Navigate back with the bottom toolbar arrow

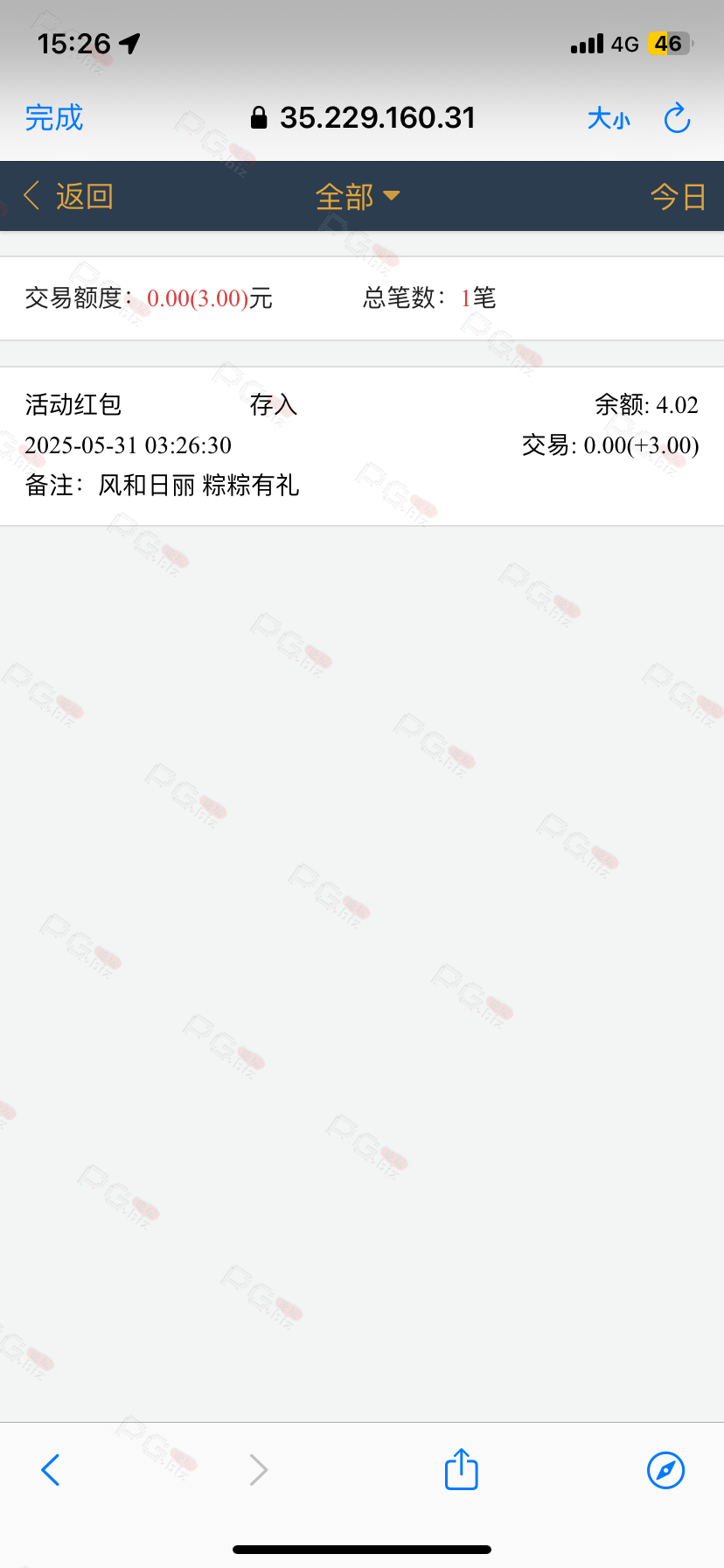[51, 1470]
